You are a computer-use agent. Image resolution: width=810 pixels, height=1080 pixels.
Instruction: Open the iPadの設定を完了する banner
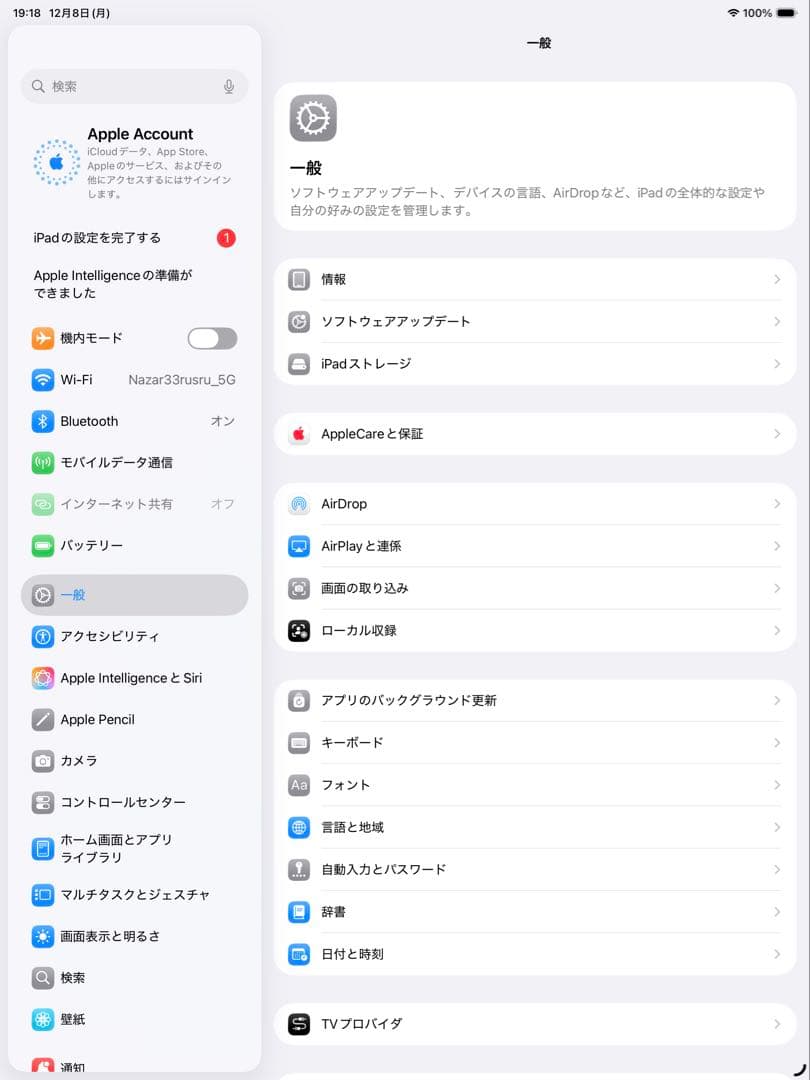(120, 238)
